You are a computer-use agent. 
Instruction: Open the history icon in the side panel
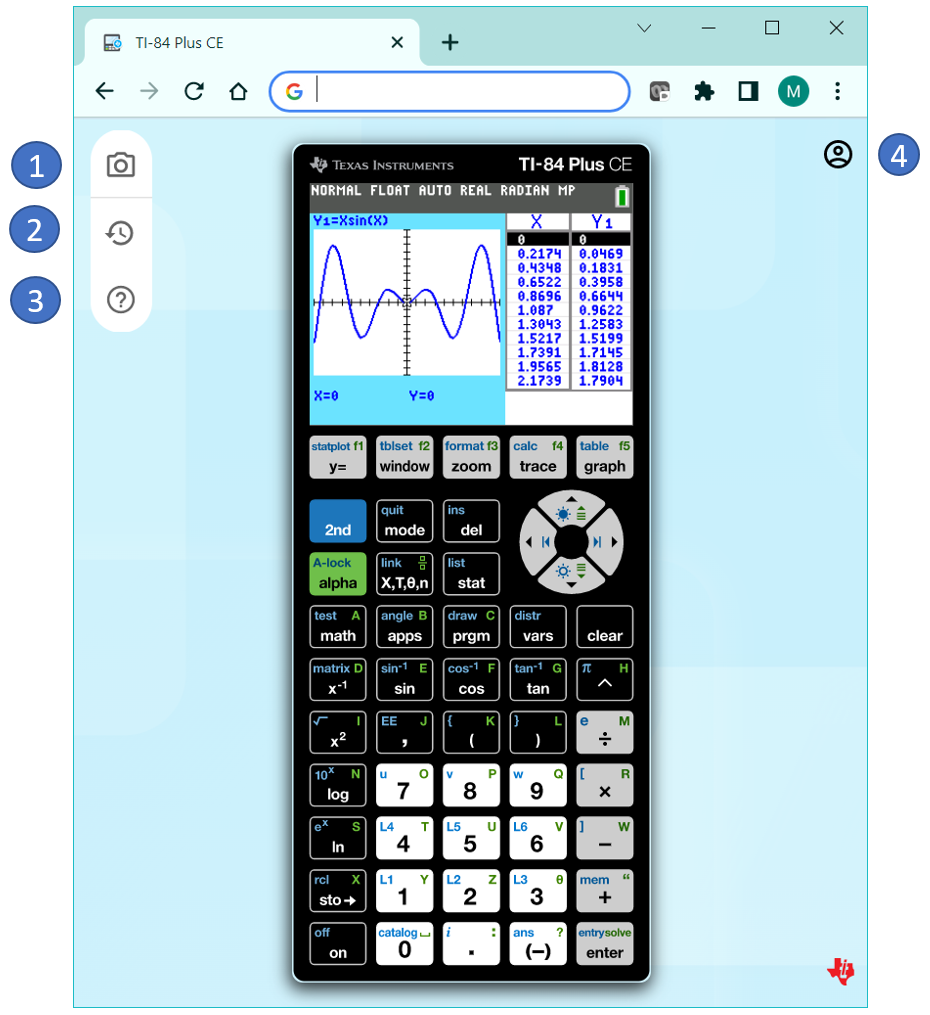click(121, 233)
